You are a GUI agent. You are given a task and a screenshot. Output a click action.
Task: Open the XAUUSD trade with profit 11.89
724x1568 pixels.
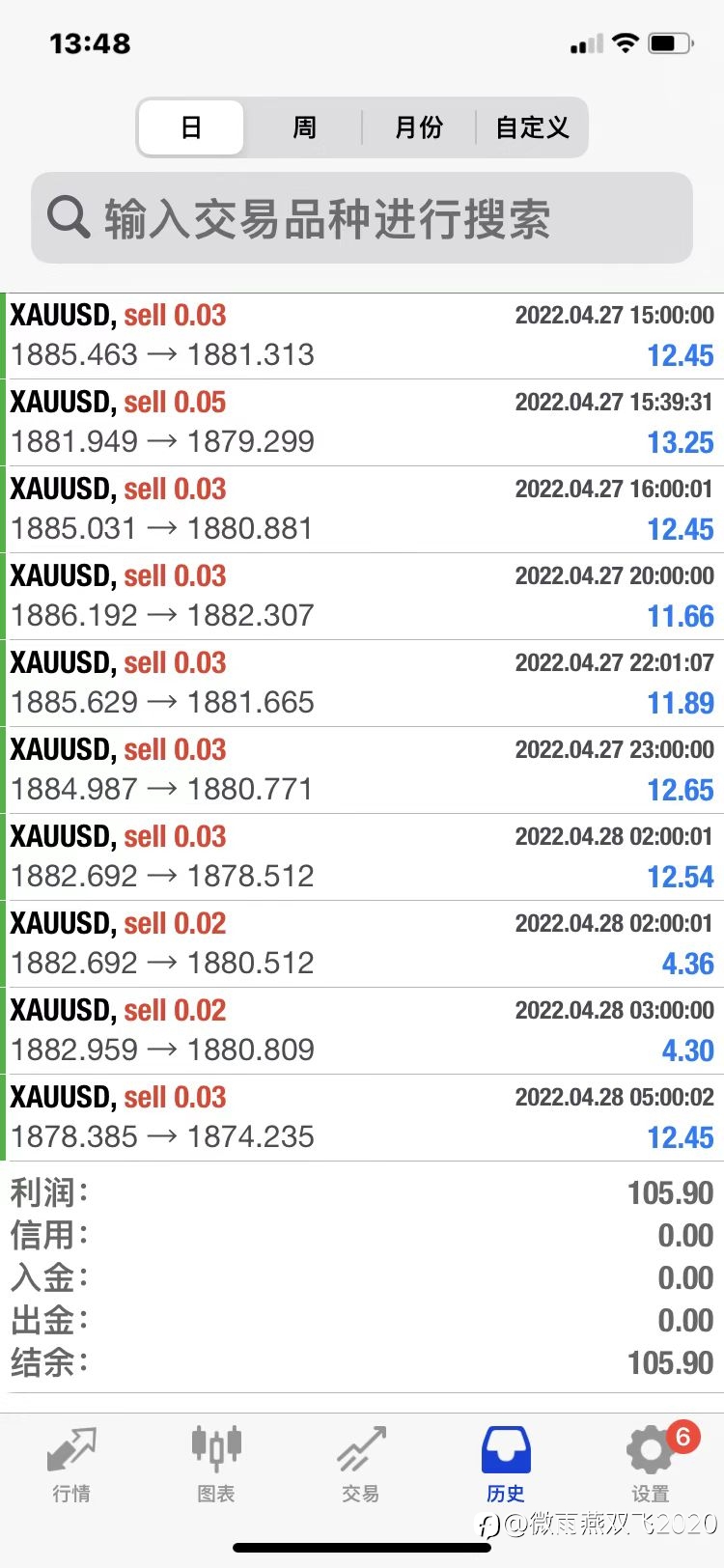pyautogui.click(x=362, y=684)
